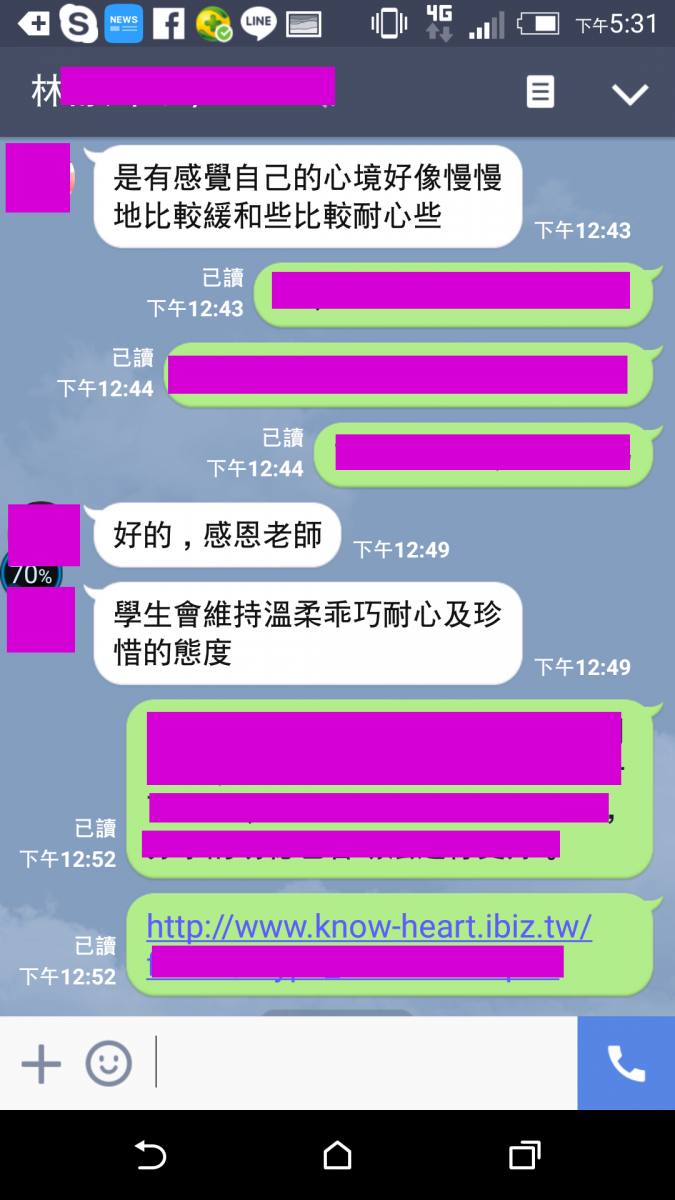The width and height of the screenshot is (675, 1200).
Task: Start a voice call with contact
Action: 626,1063
